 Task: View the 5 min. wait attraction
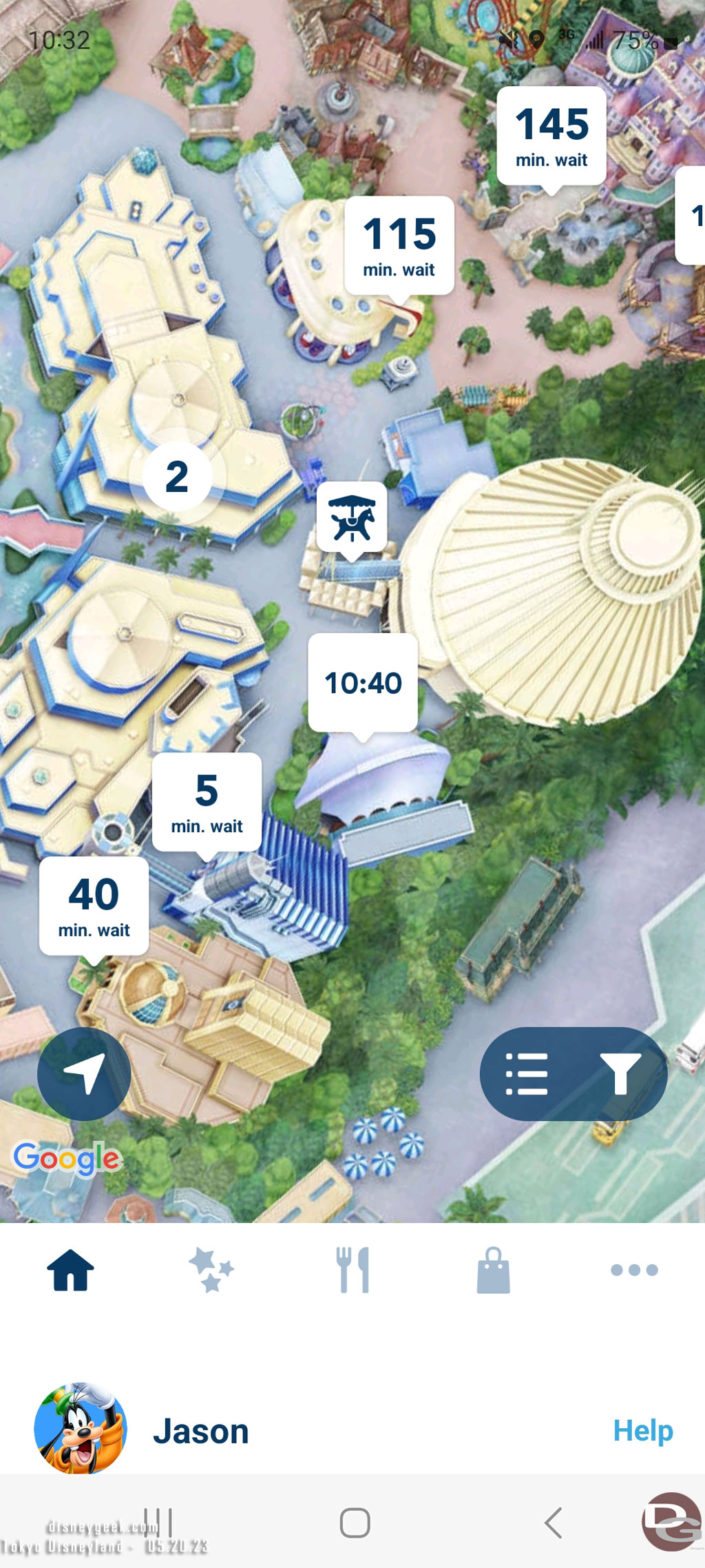pyautogui.click(x=207, y=802)
